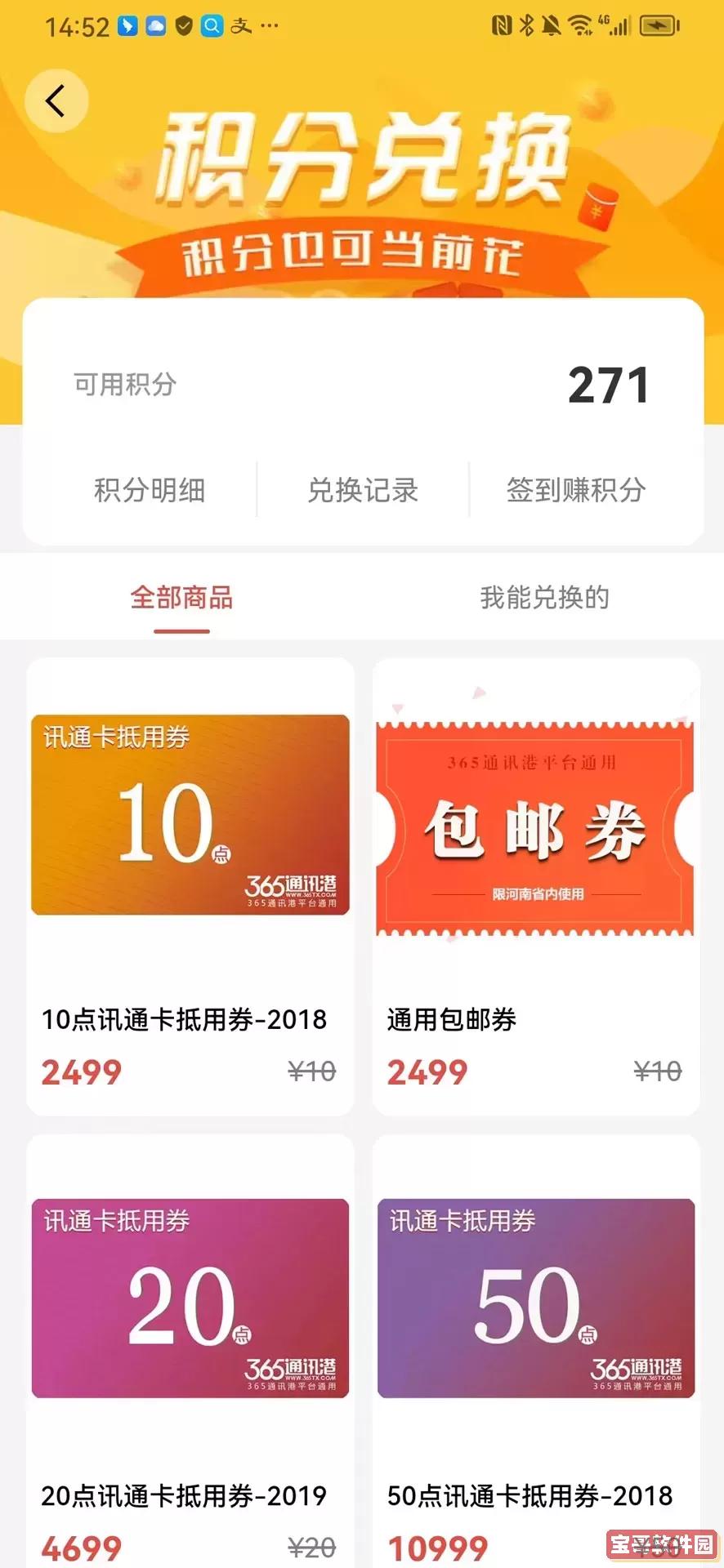Tap the back arrow at top left
The width and height of the screenshot is (724, 1568).
point(56,100)
